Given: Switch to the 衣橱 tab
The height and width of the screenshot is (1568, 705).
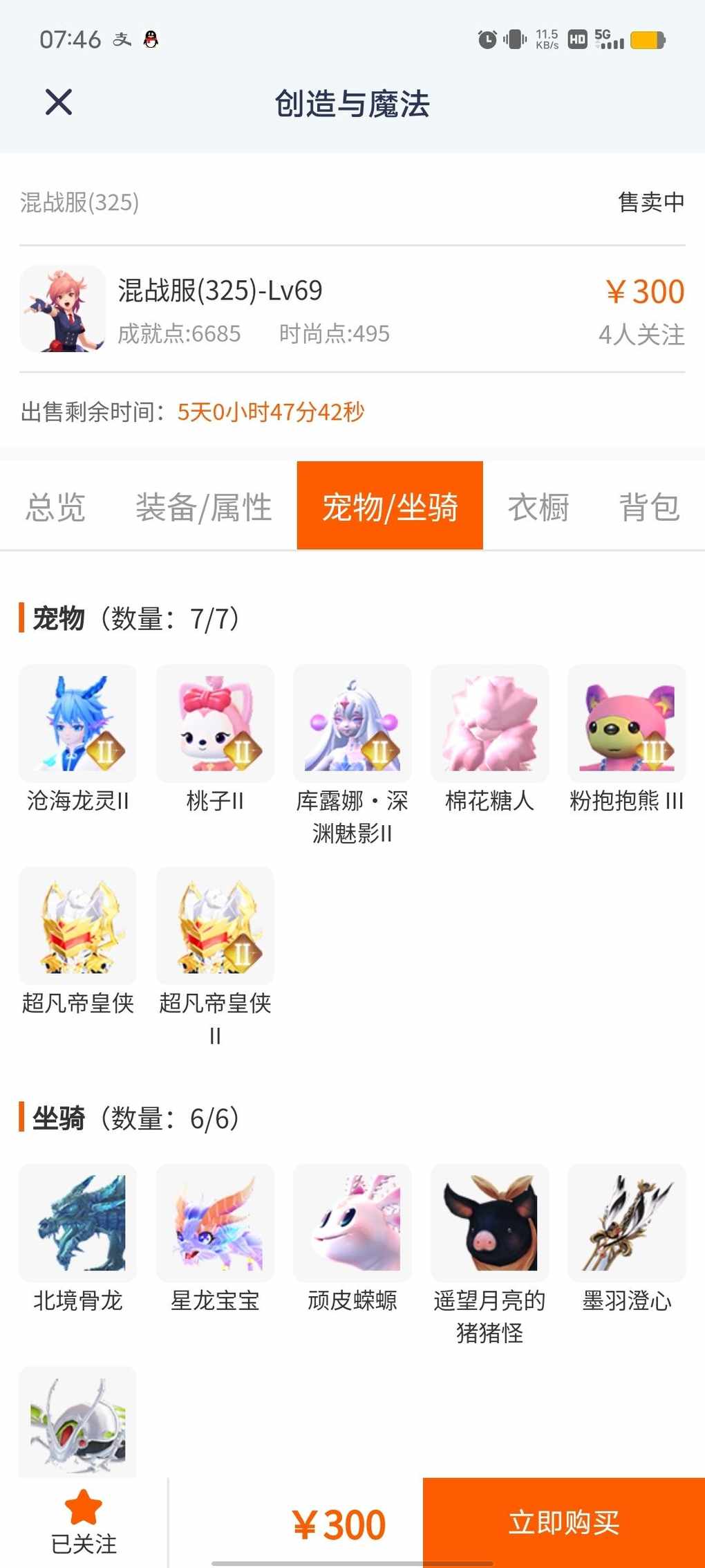Looking at the screenshot, I should (538, 506).
